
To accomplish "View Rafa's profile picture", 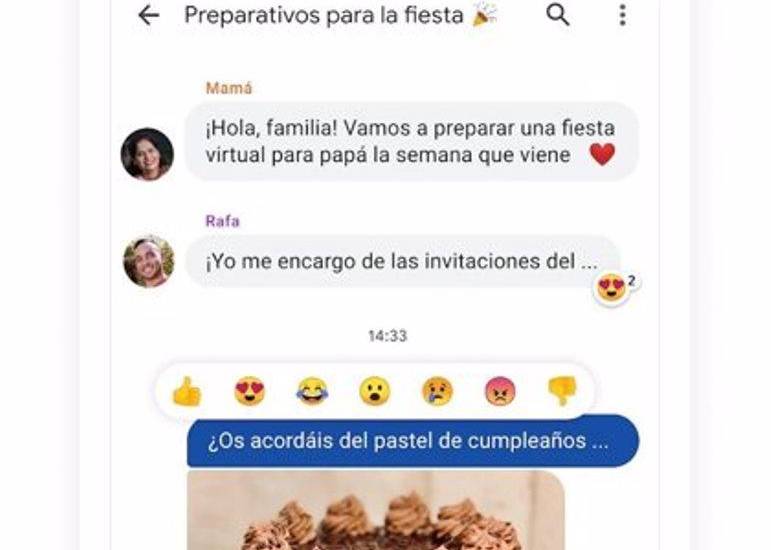I will (x=148, y=261).
